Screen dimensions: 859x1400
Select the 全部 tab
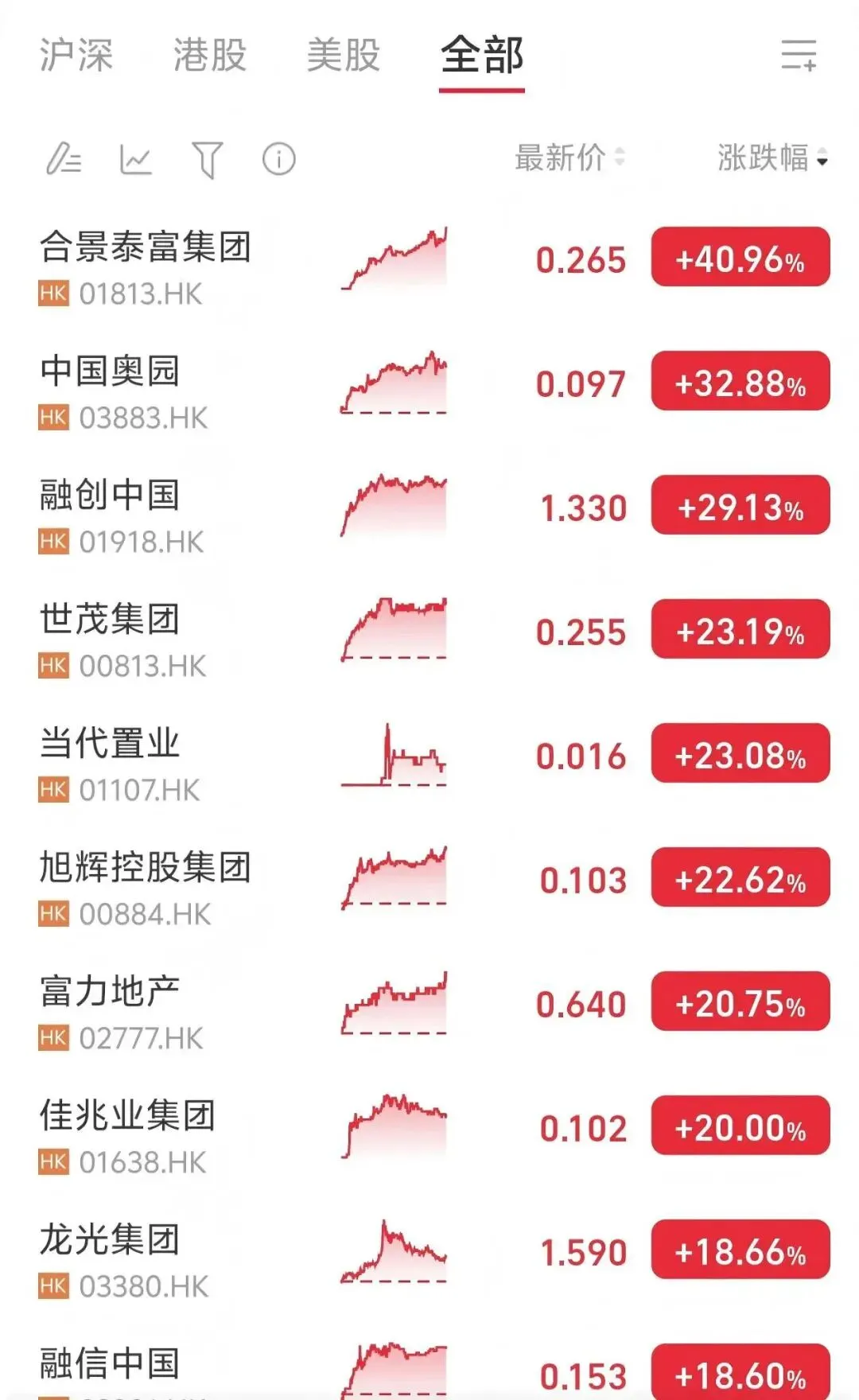[x=482, y=56]
